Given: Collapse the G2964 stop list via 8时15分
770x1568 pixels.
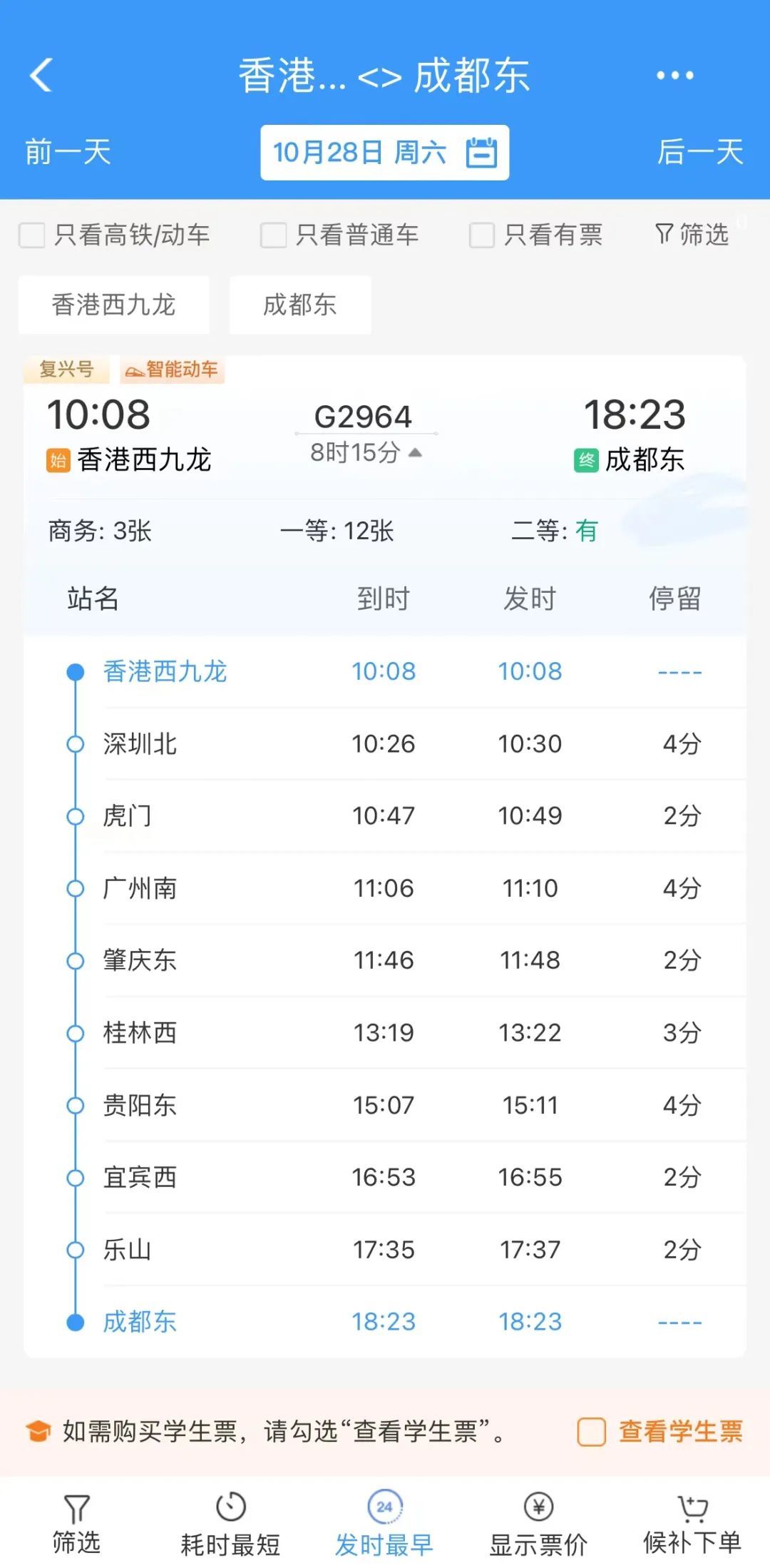Looking at the screenshot, I should pyautogui.click(x=366, y=452).
